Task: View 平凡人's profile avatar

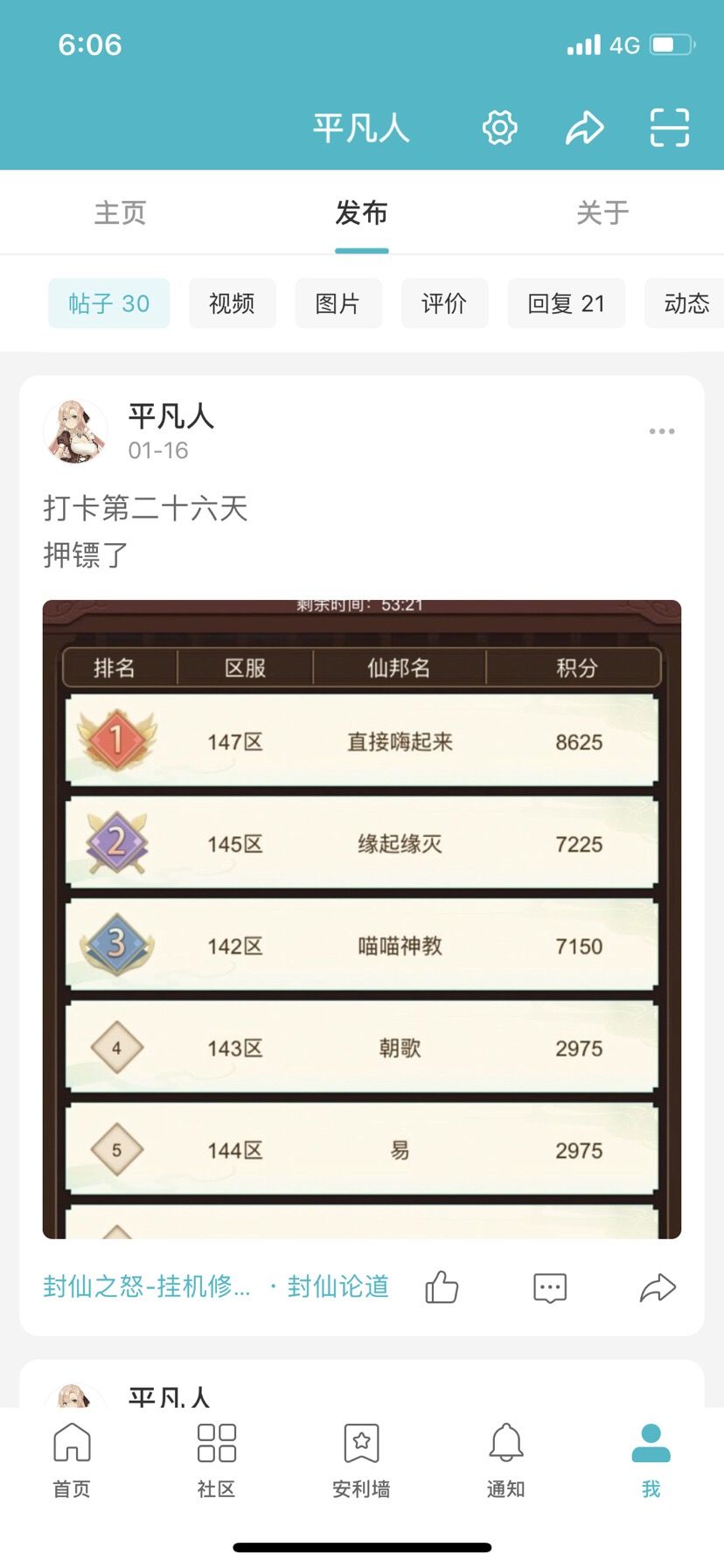Action: pos(74,429)
